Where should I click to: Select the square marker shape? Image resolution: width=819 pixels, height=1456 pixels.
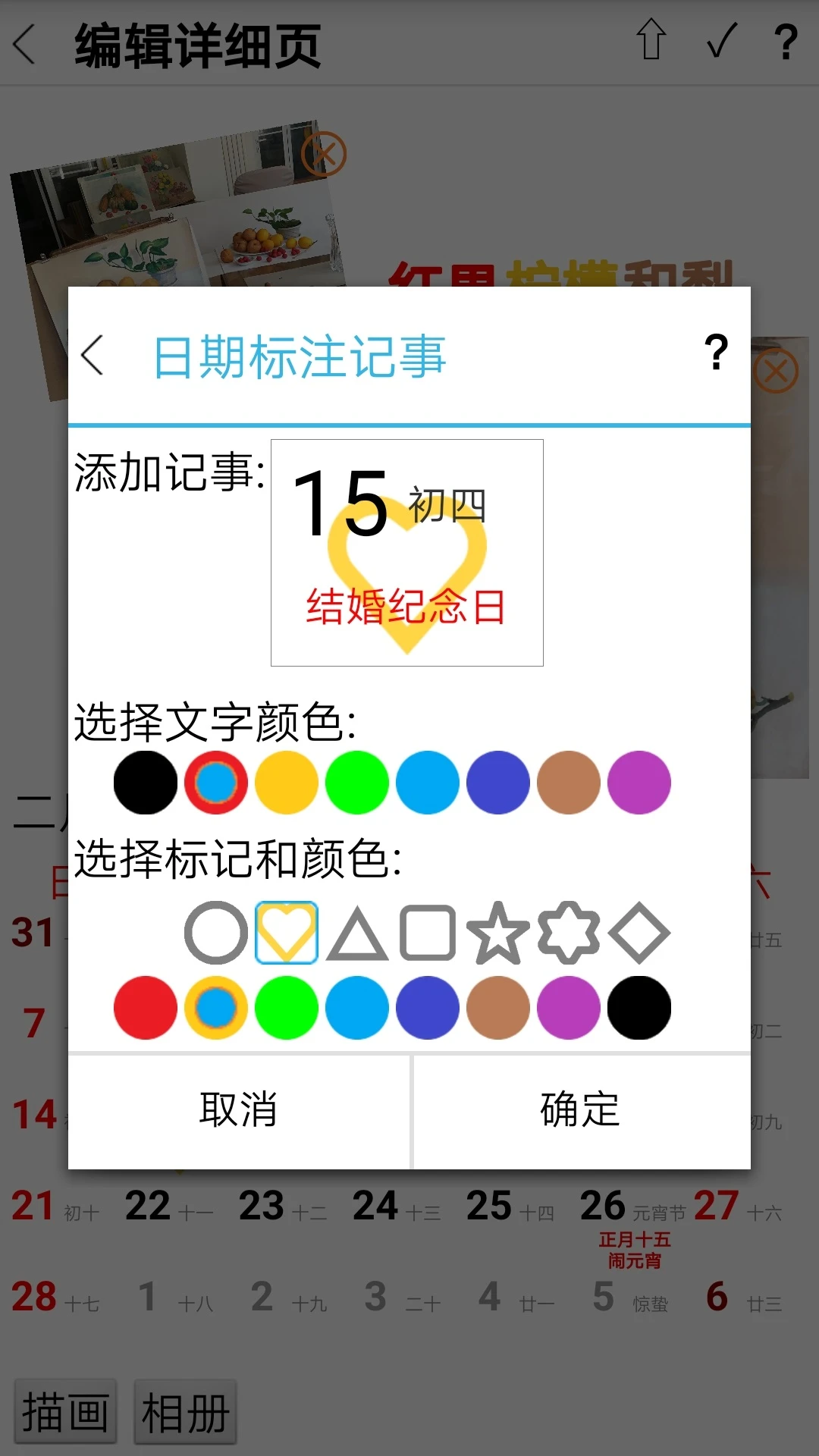[x=428, y=933]
